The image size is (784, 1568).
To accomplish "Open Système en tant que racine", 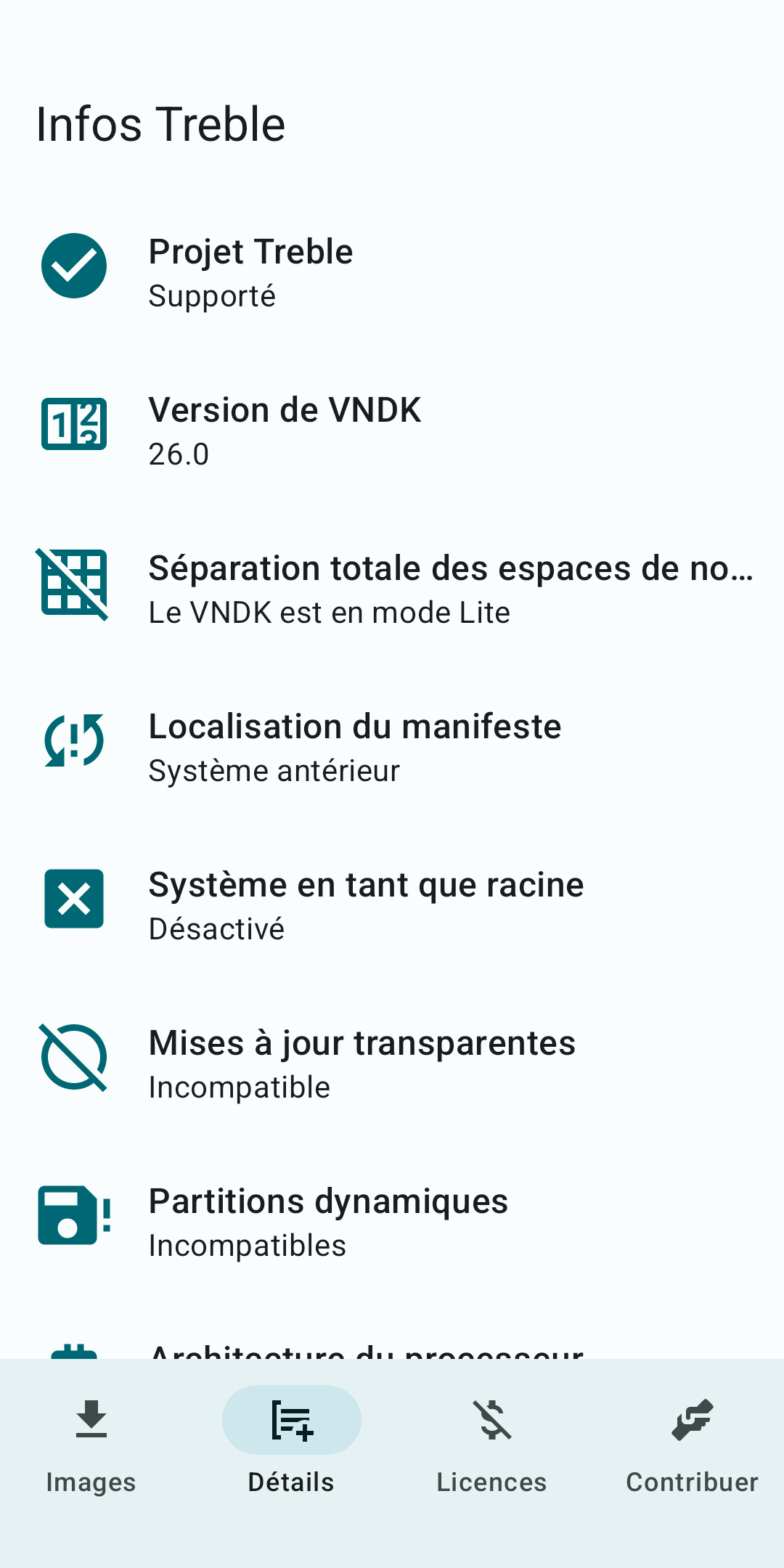I will [392, 906].
